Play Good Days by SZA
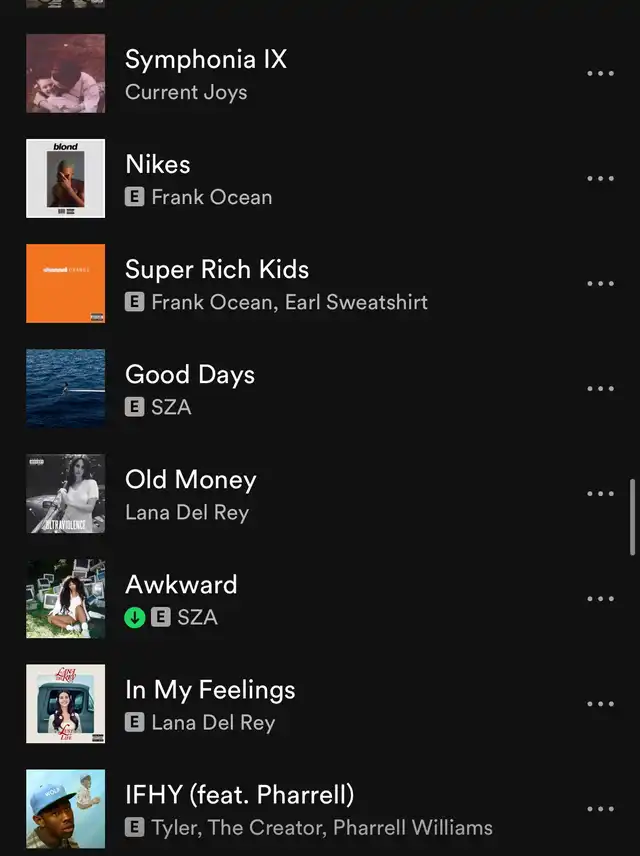This screenshot has height=856, width=640. (x=189, y=375)
